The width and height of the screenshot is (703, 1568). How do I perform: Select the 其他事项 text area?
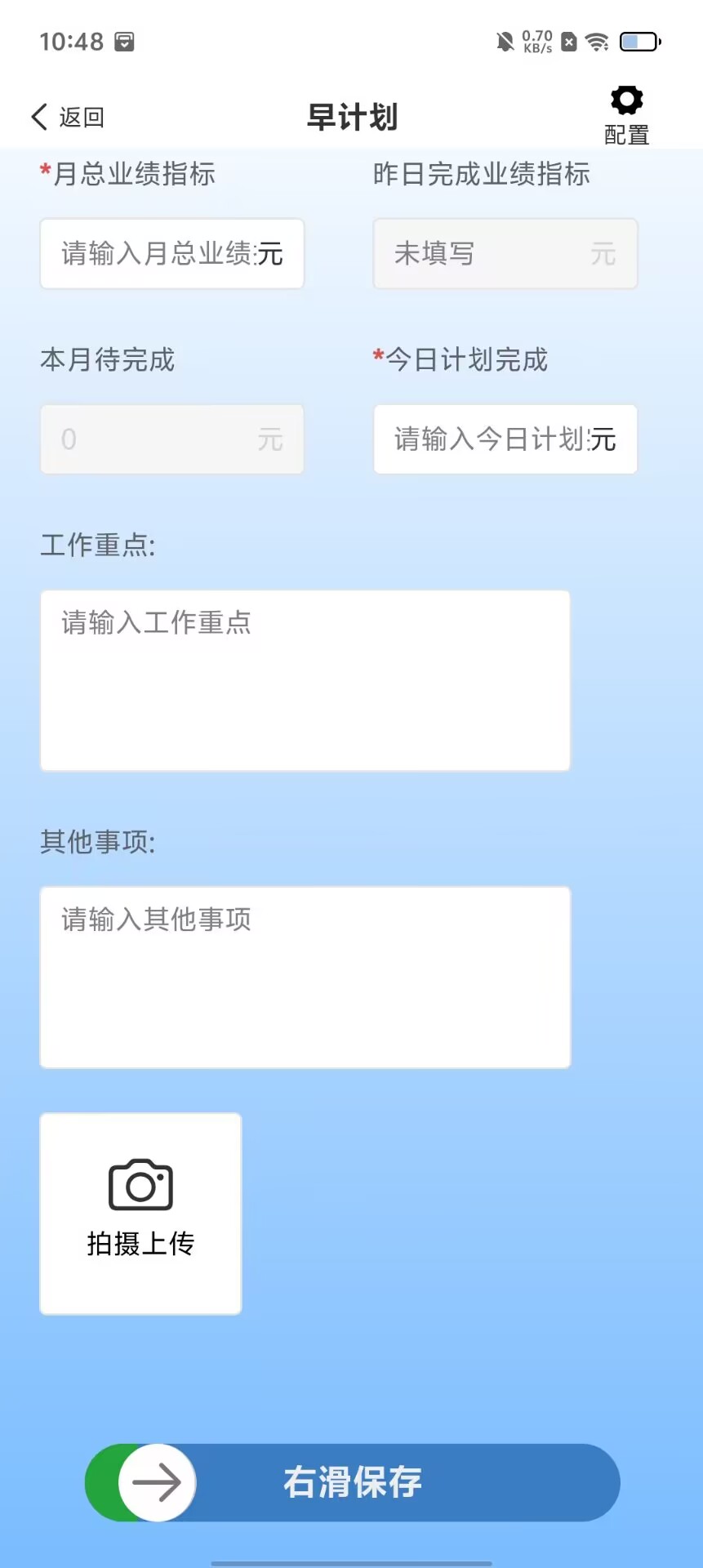coord(305,977)
